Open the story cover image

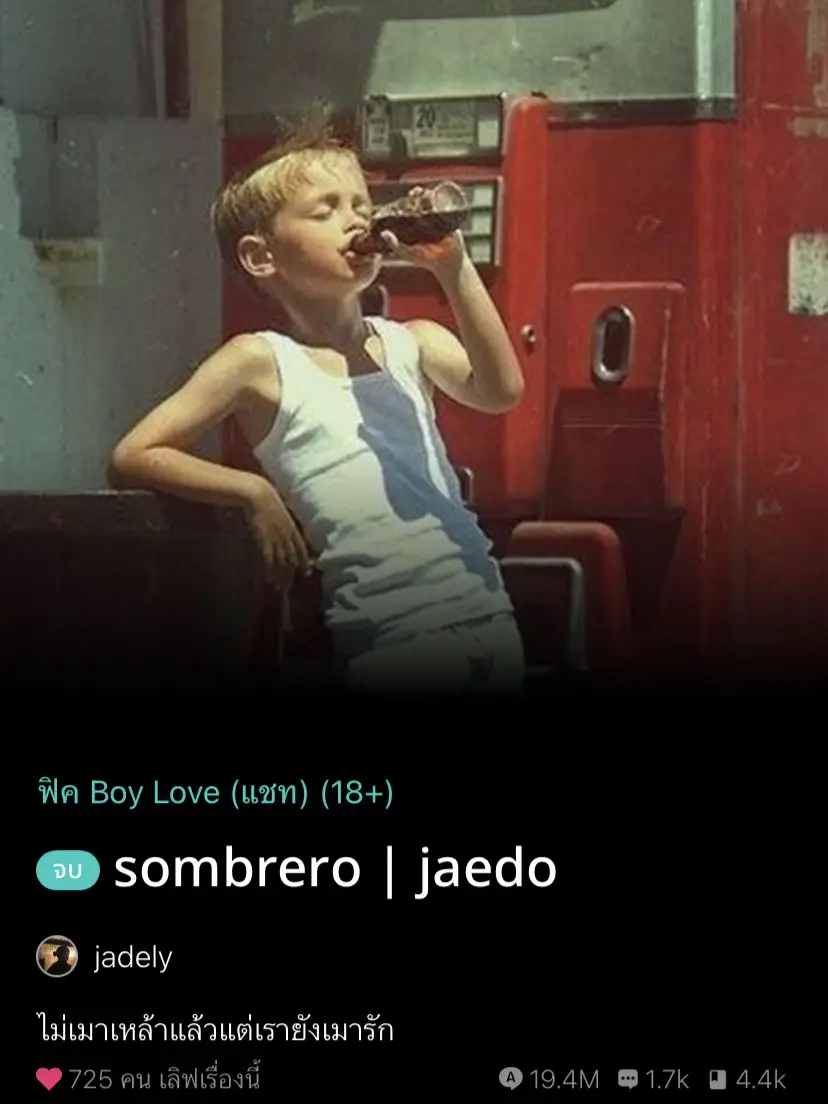coord(414,340)
